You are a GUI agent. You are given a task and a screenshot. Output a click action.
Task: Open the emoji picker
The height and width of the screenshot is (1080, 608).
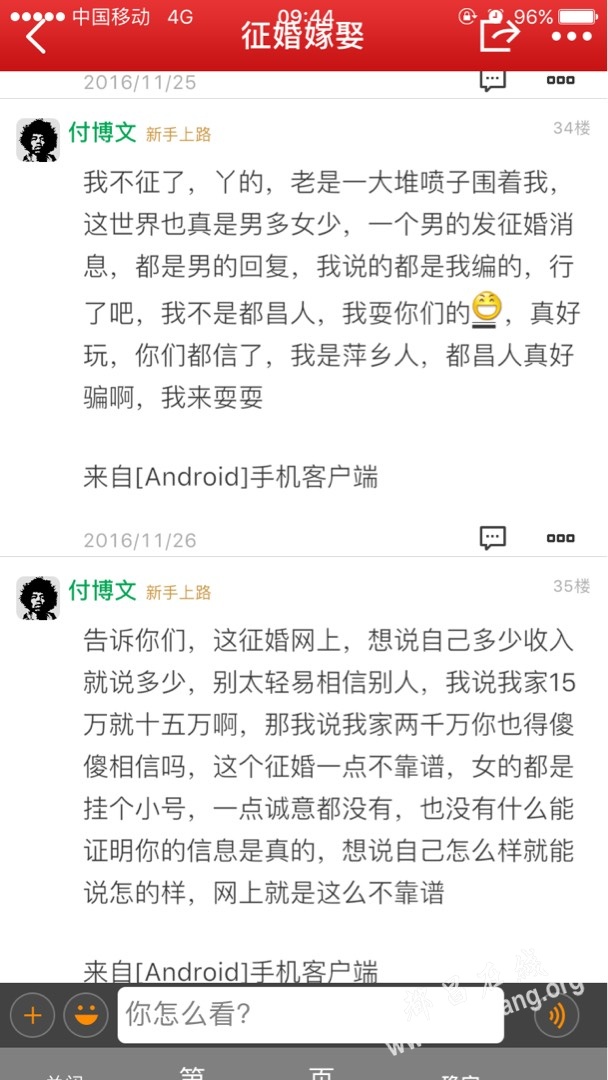pos(86,1016)
